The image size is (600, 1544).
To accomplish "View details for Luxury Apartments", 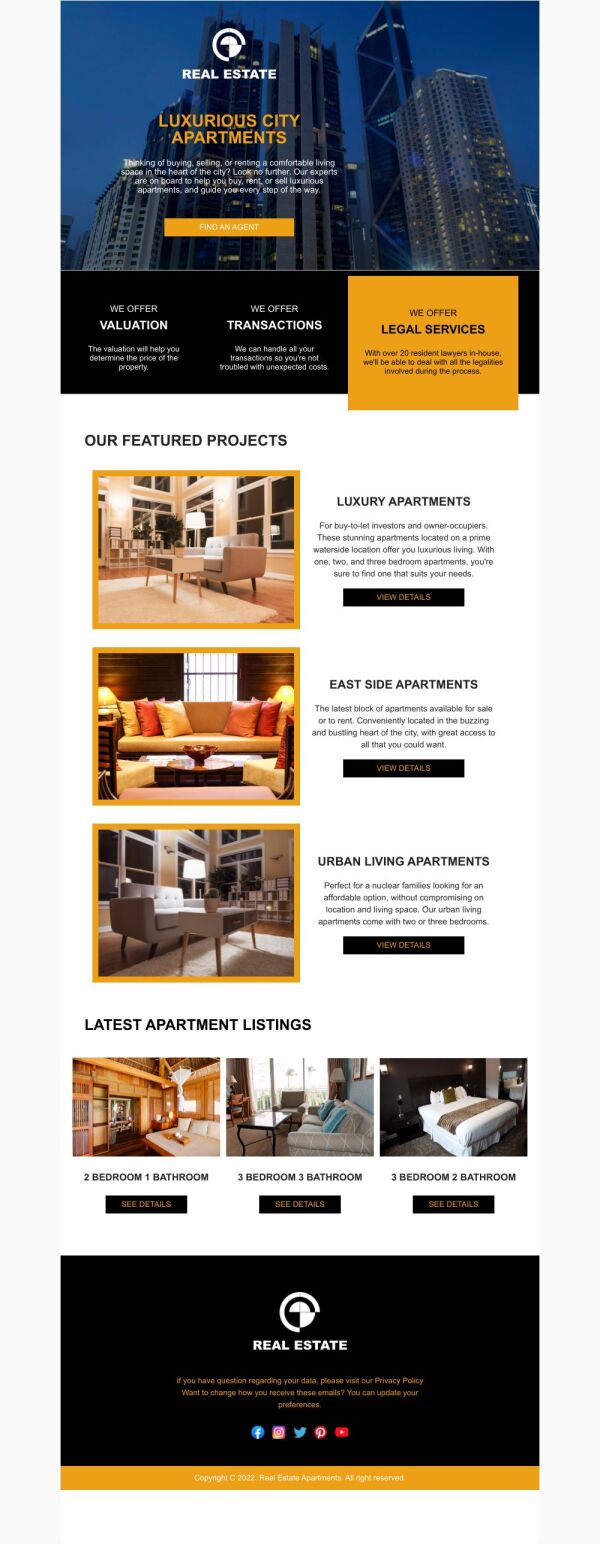I will click(403, 597).
